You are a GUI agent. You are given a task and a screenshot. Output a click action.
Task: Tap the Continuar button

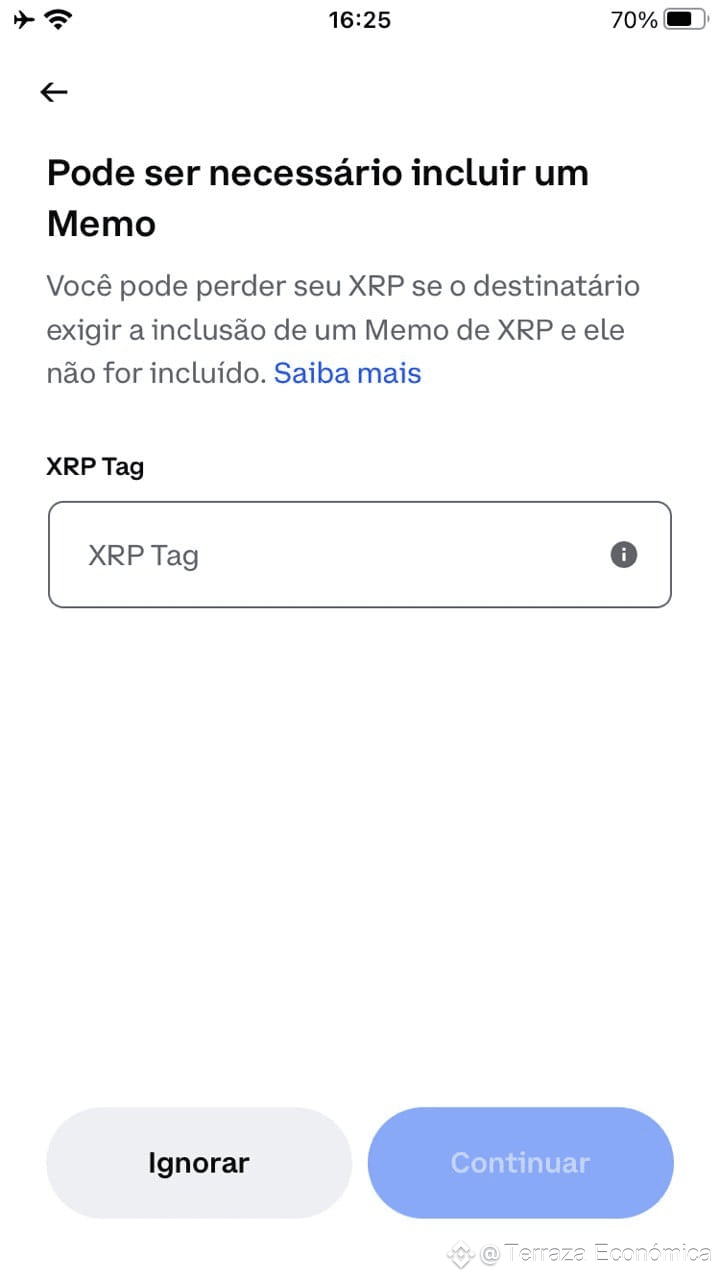520,1163
